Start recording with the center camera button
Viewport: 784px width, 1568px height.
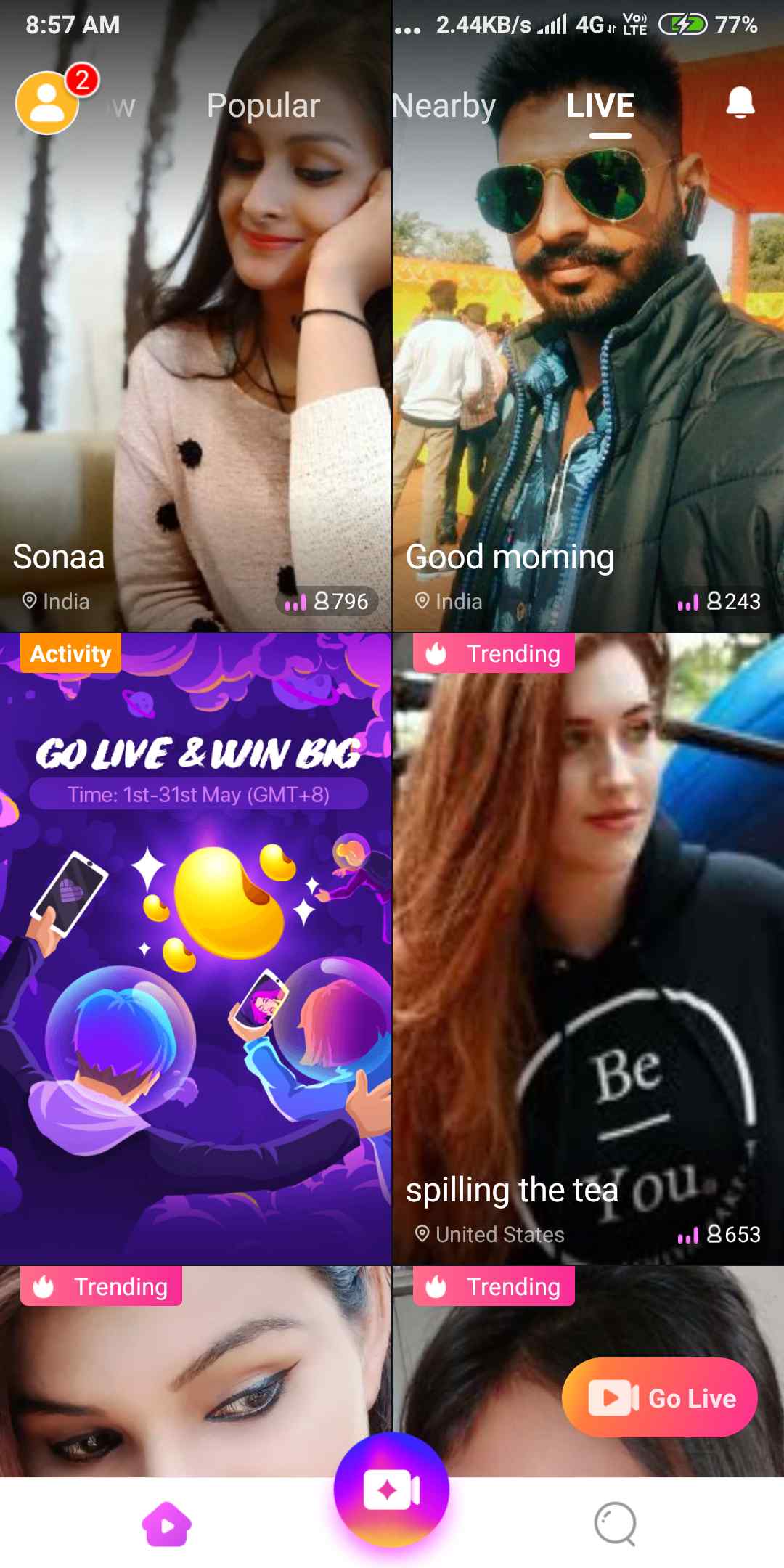pos(391,1490)
